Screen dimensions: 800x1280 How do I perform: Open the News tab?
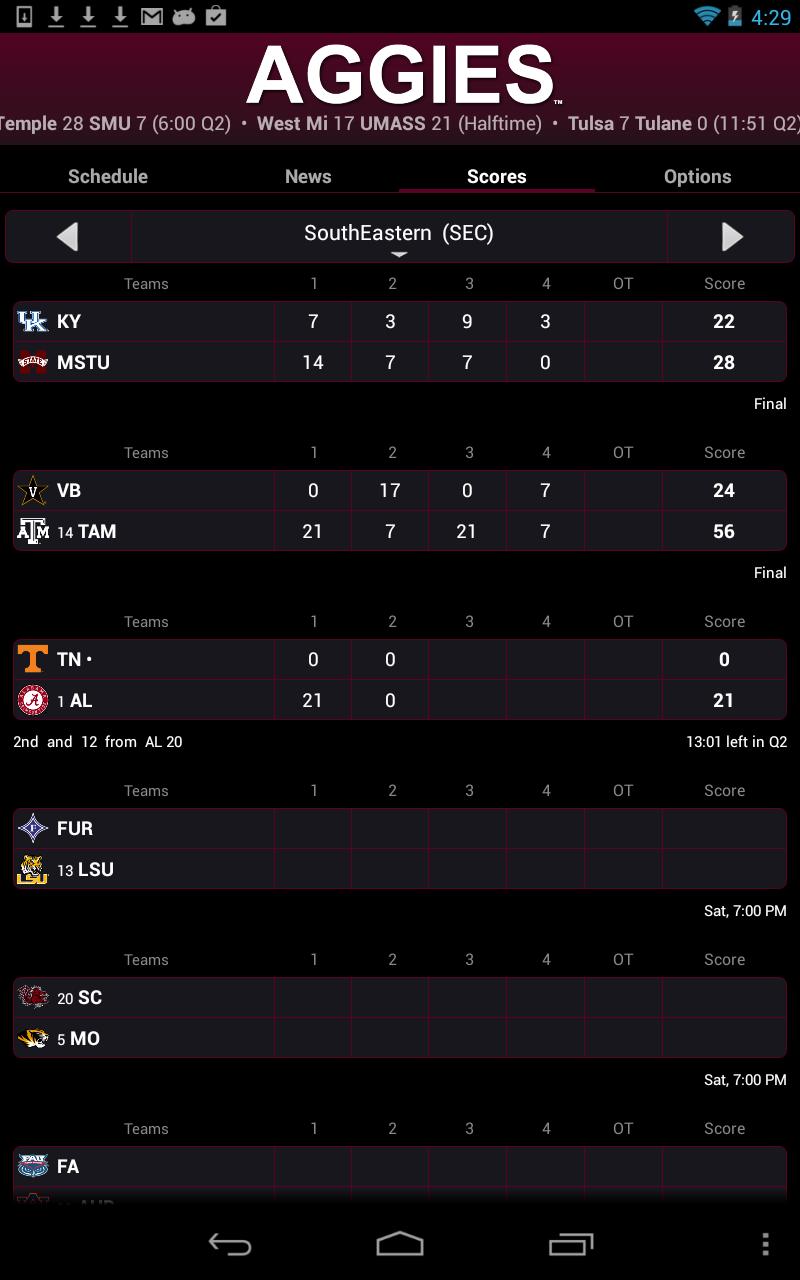pos(308,176)
